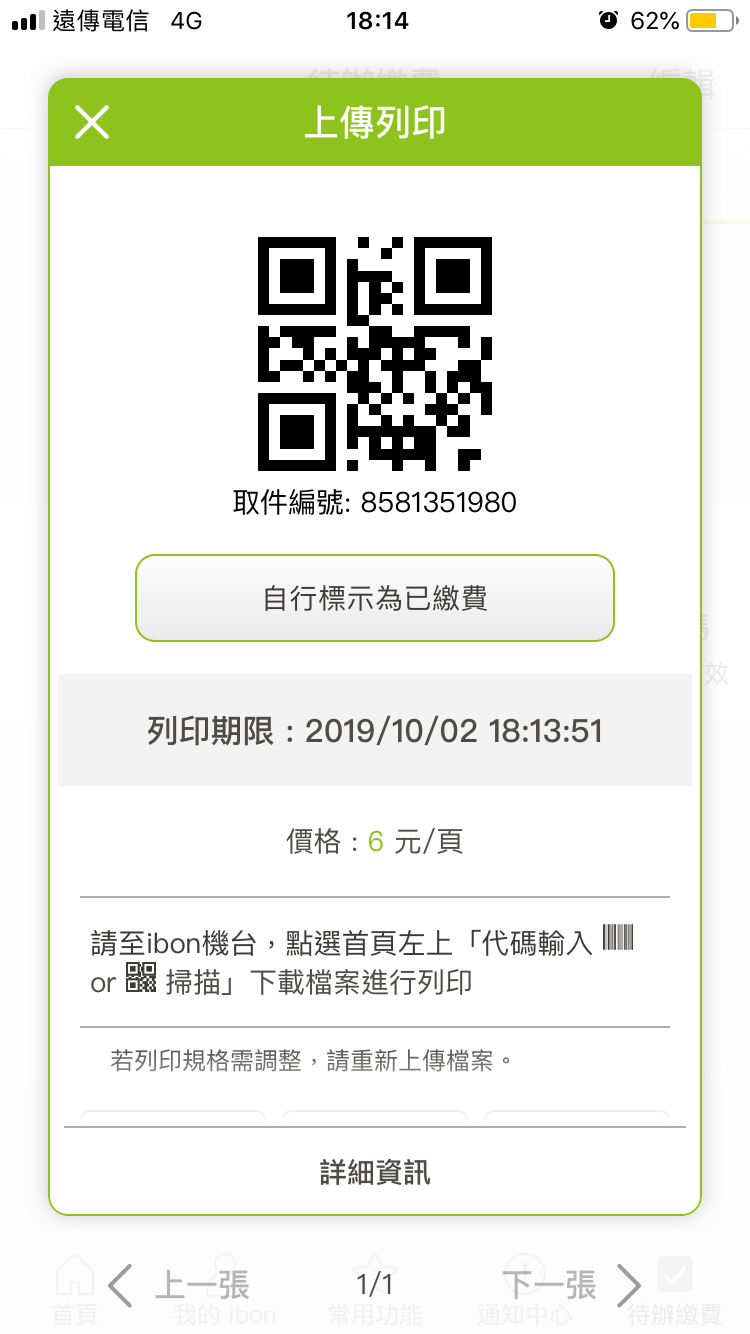Go to next item 下一張
The width and height of the screenshot is (750, 1334).
(572, 1285)
